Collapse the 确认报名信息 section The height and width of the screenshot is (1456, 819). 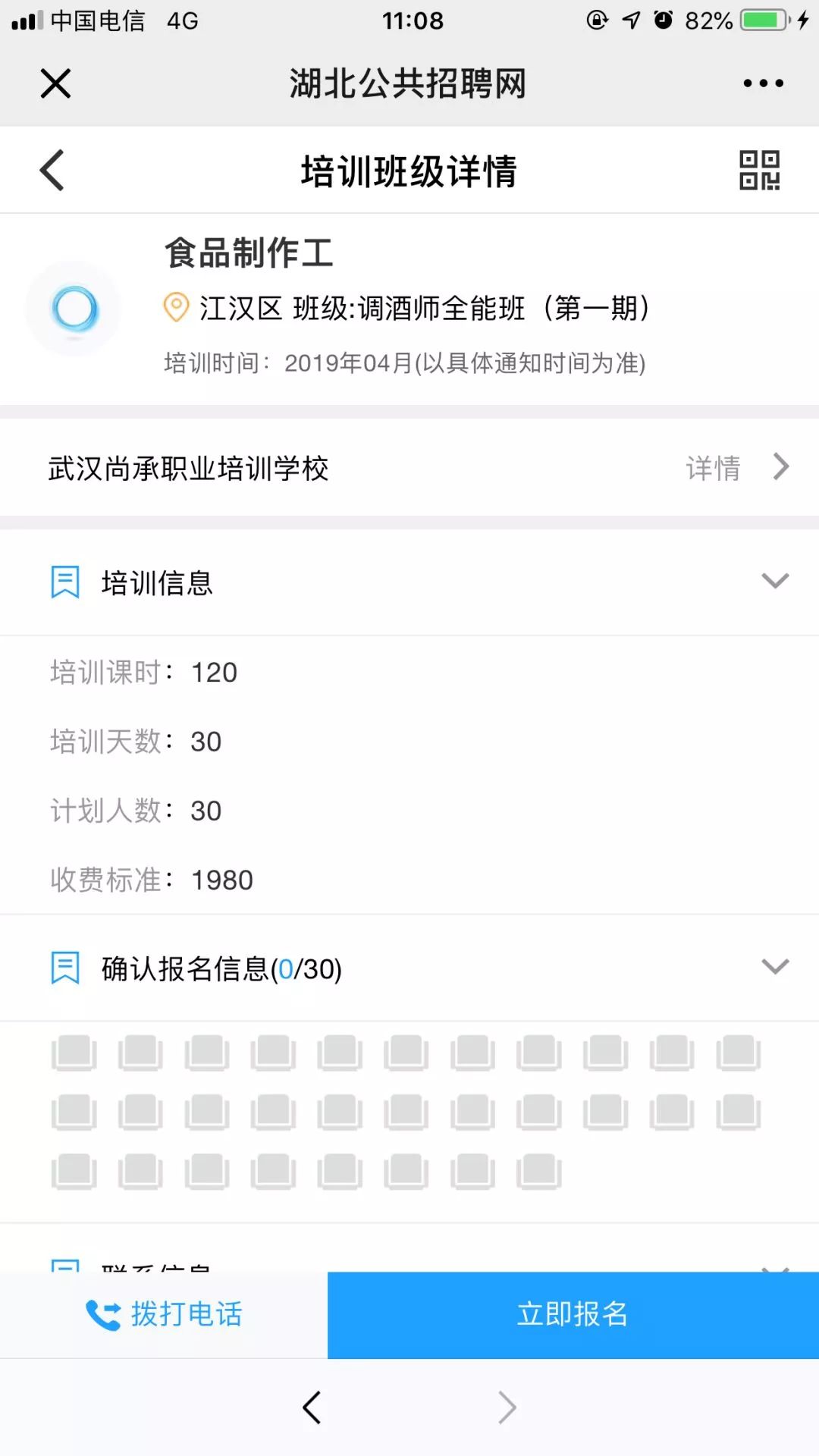(775, 967)
